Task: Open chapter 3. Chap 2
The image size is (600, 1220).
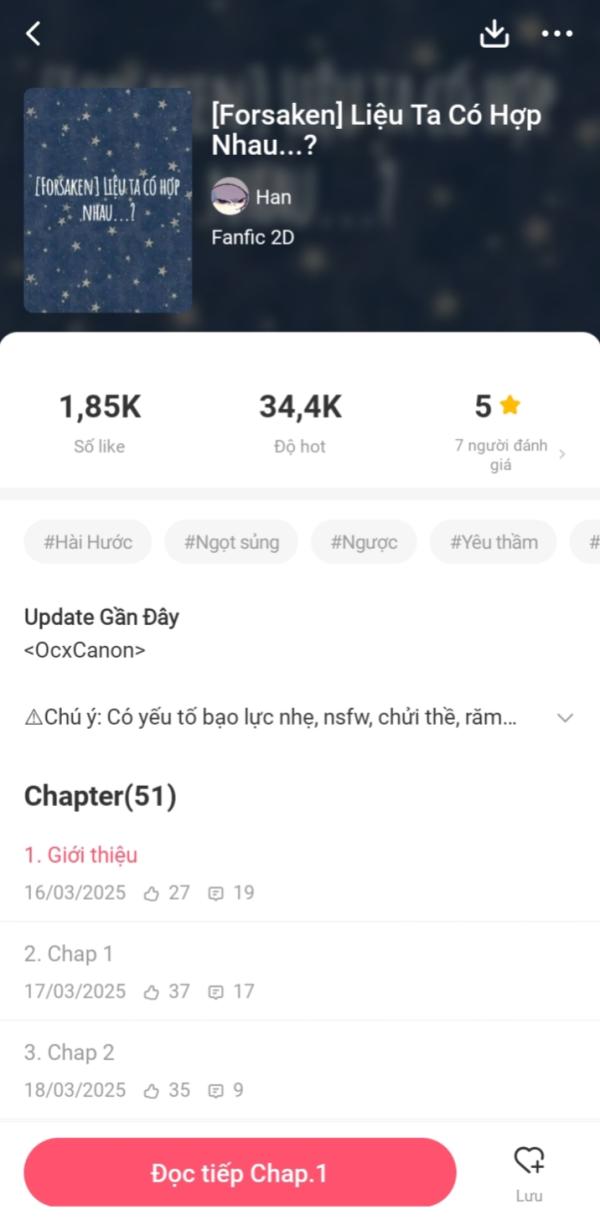Action: pyautogui.click(x=300, y=1069)
